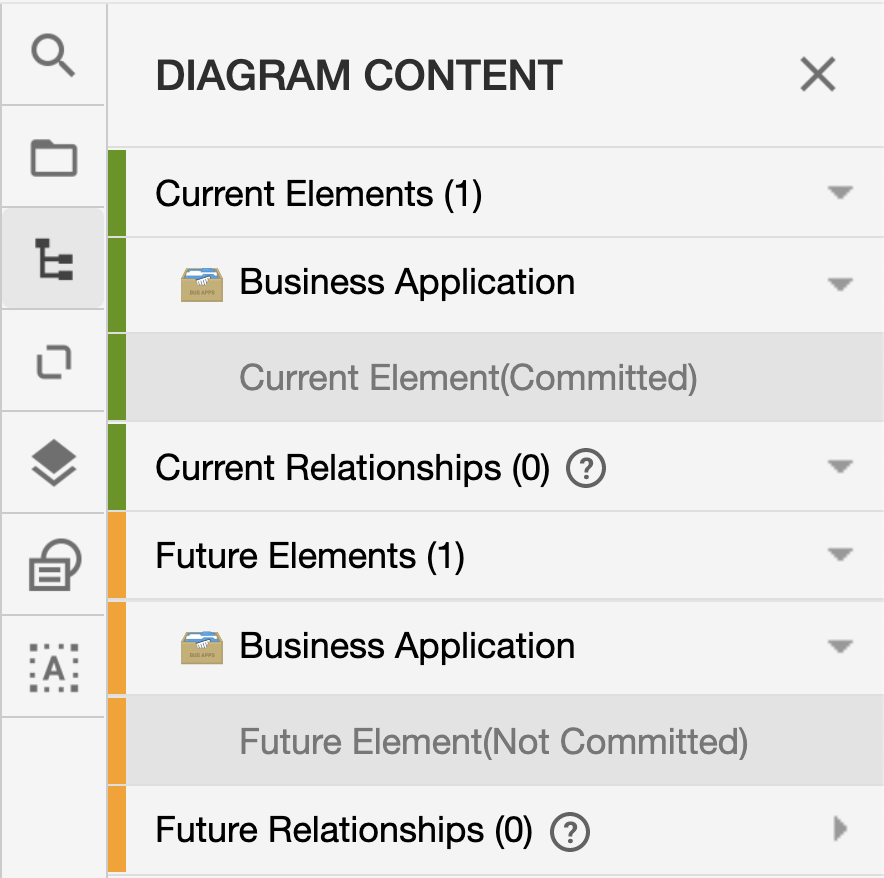Viewport: 884px width, 878px height.
Task: Show help for Future Relationships
Action: coord(571,830)
